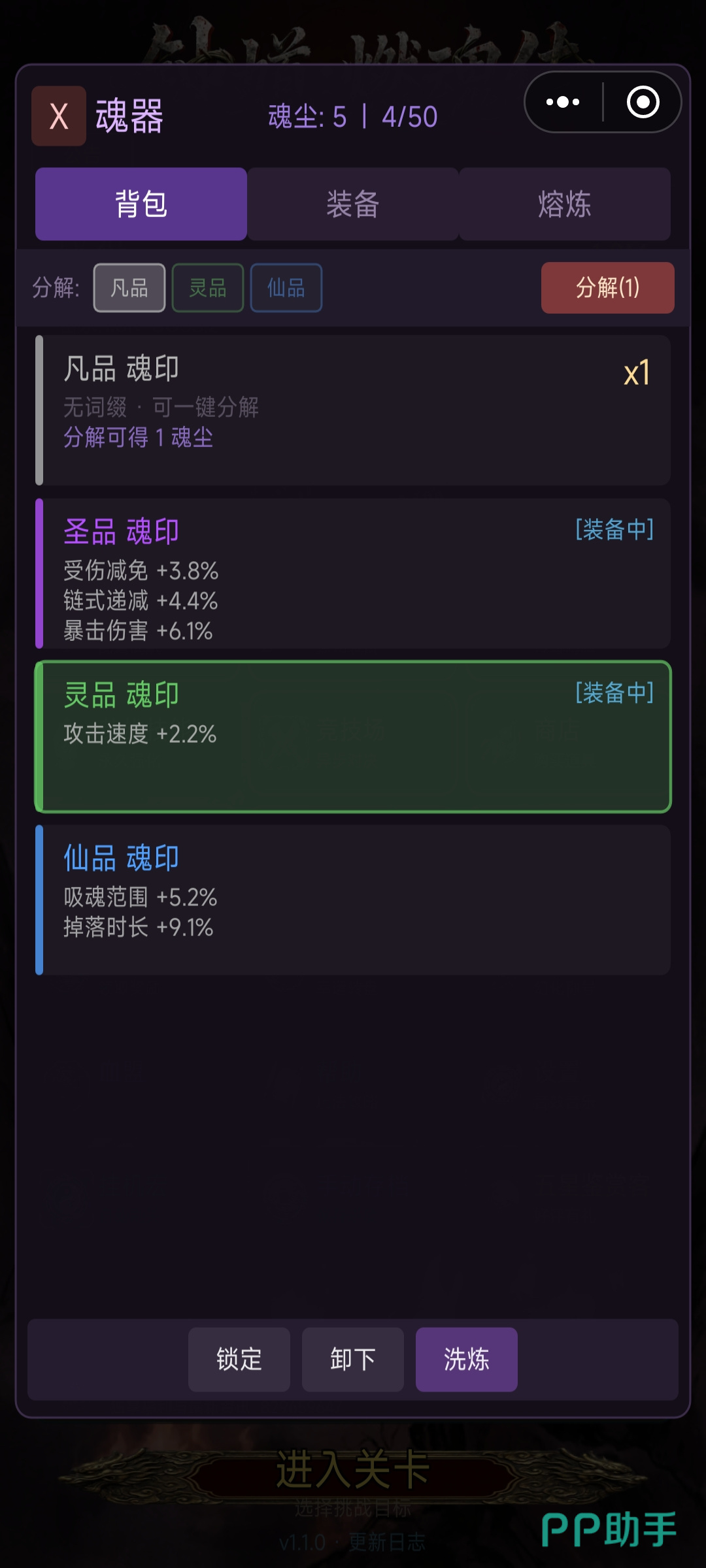This screenshot has width=706, height=1568.
Task: Unequip with the 卸下 button
Action: (353, 1360)
